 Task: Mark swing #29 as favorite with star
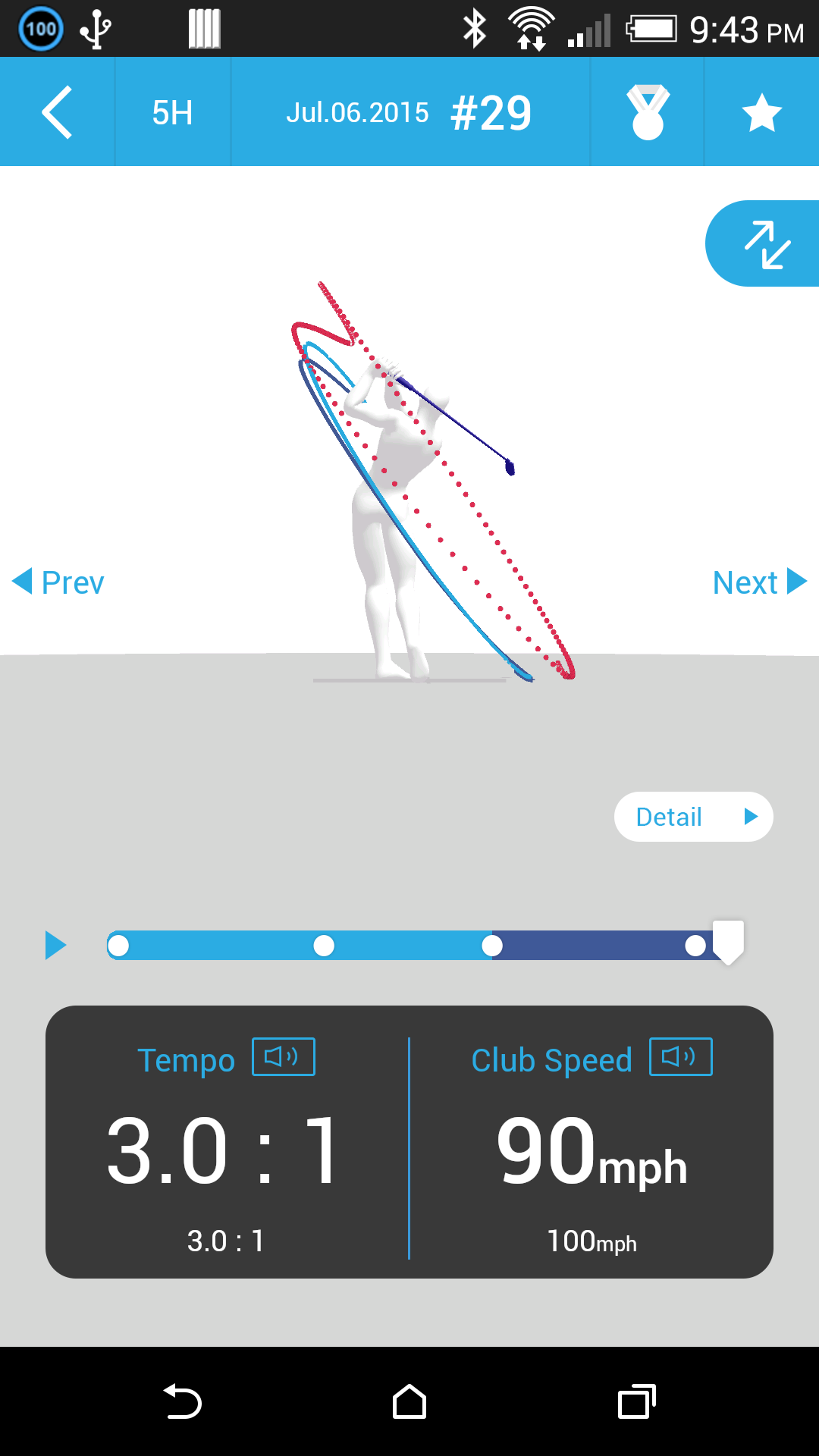[x=761, y=112]
